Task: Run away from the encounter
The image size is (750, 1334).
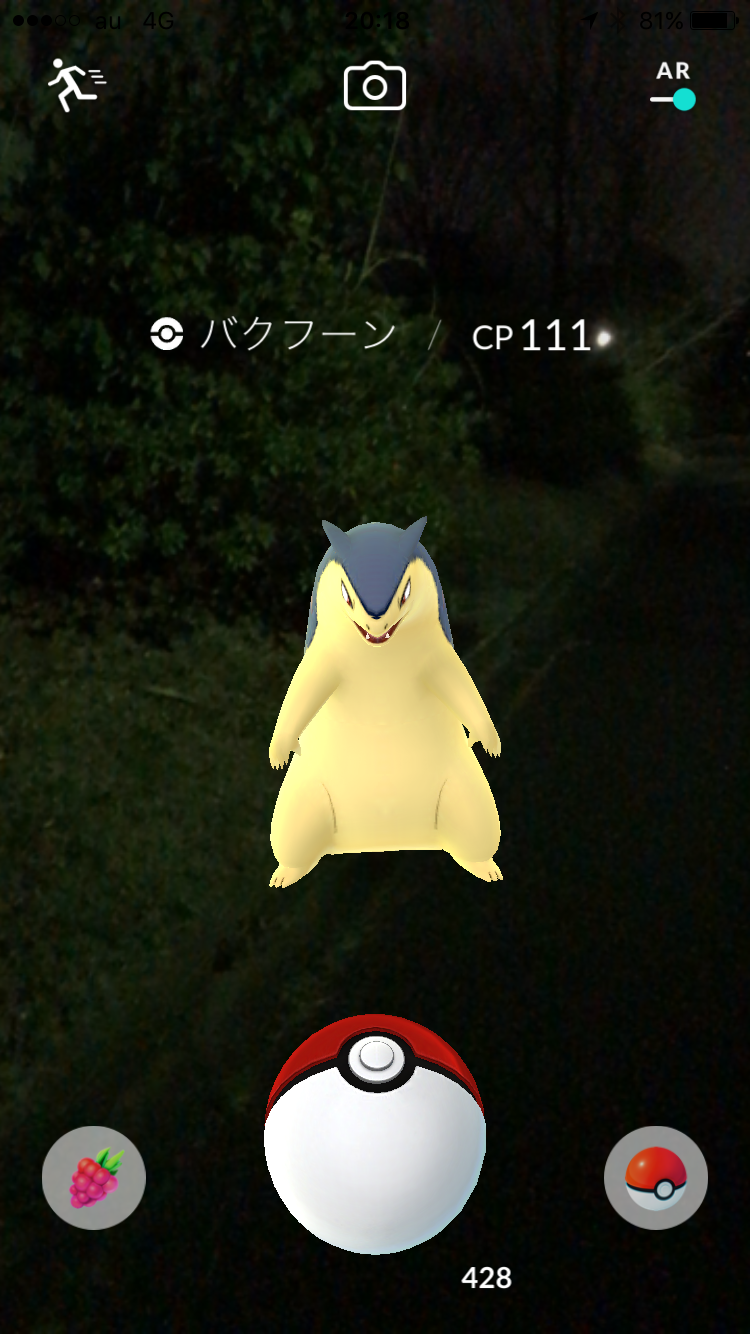Action: (x=77, y=85)
